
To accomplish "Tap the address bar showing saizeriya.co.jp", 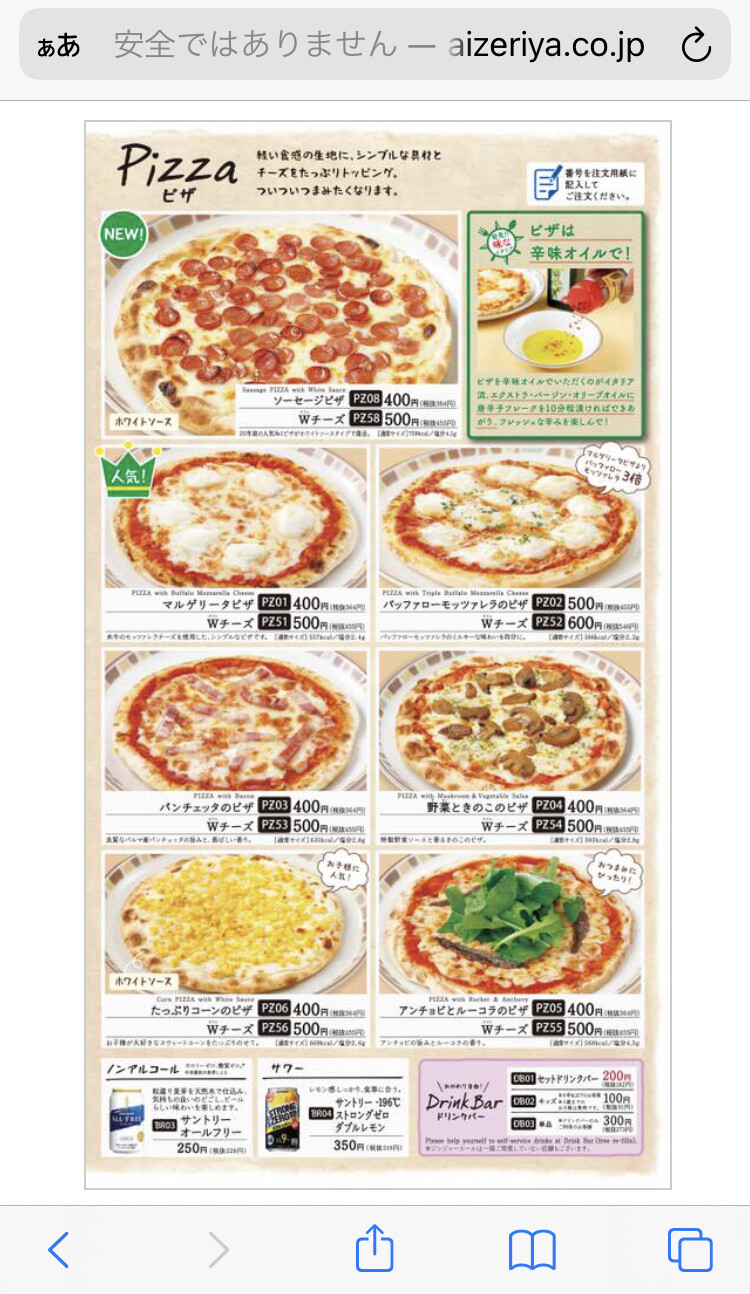I will (x=380, y=45).
